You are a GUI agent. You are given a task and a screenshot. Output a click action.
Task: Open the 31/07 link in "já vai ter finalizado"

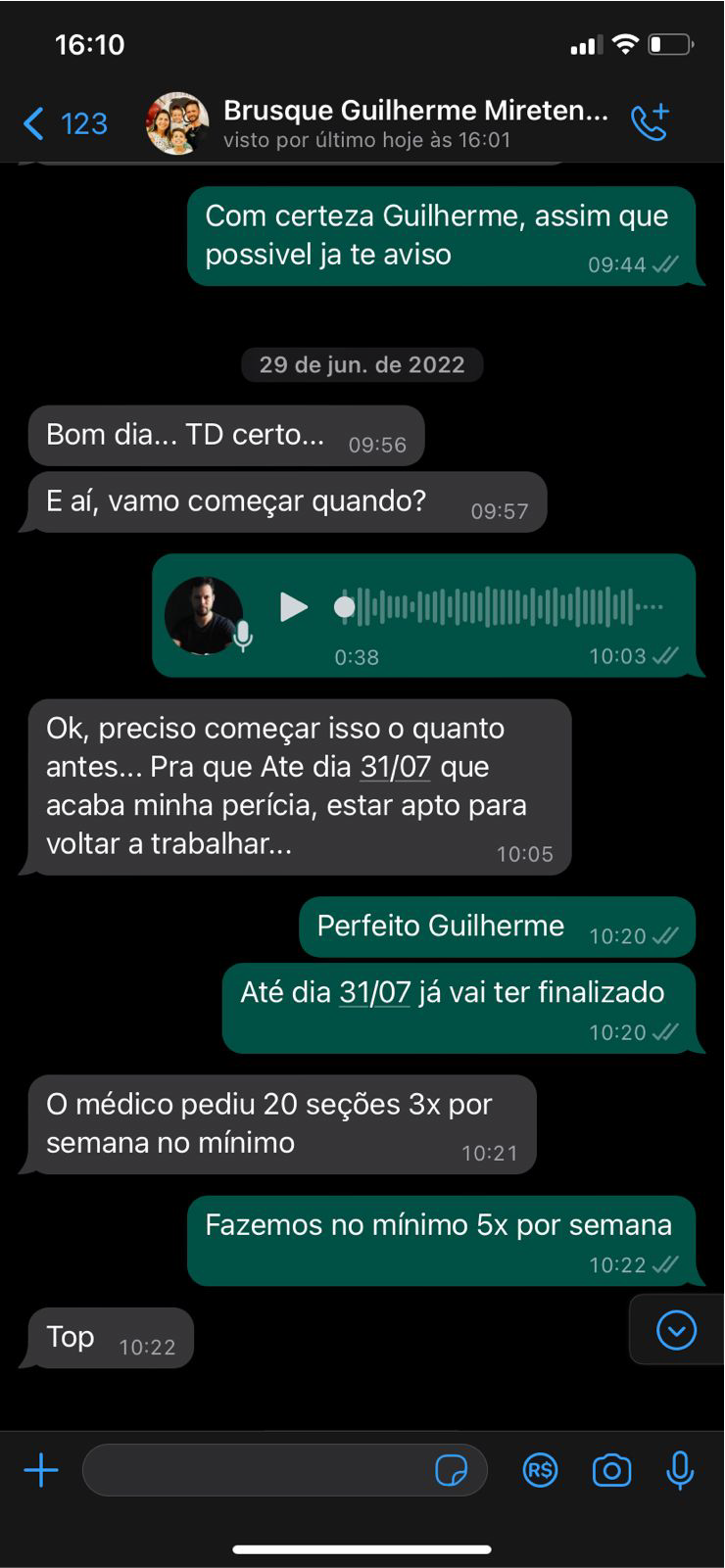pos(374,992)
